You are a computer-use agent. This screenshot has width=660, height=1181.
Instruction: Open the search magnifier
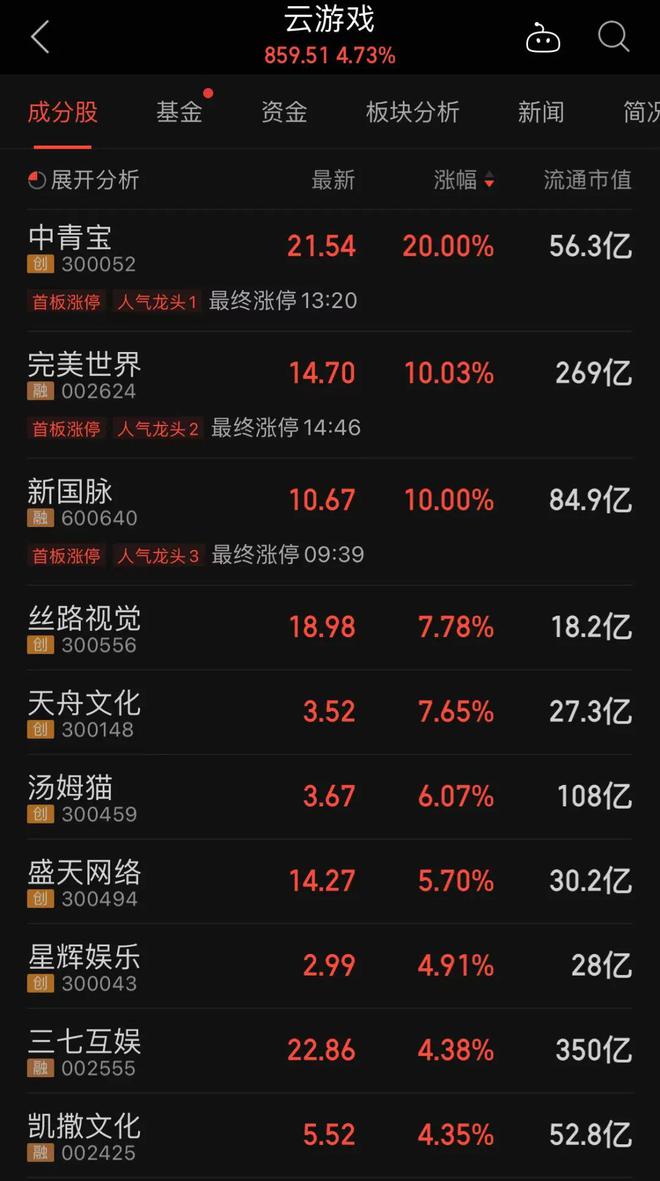tap(613, 38)
